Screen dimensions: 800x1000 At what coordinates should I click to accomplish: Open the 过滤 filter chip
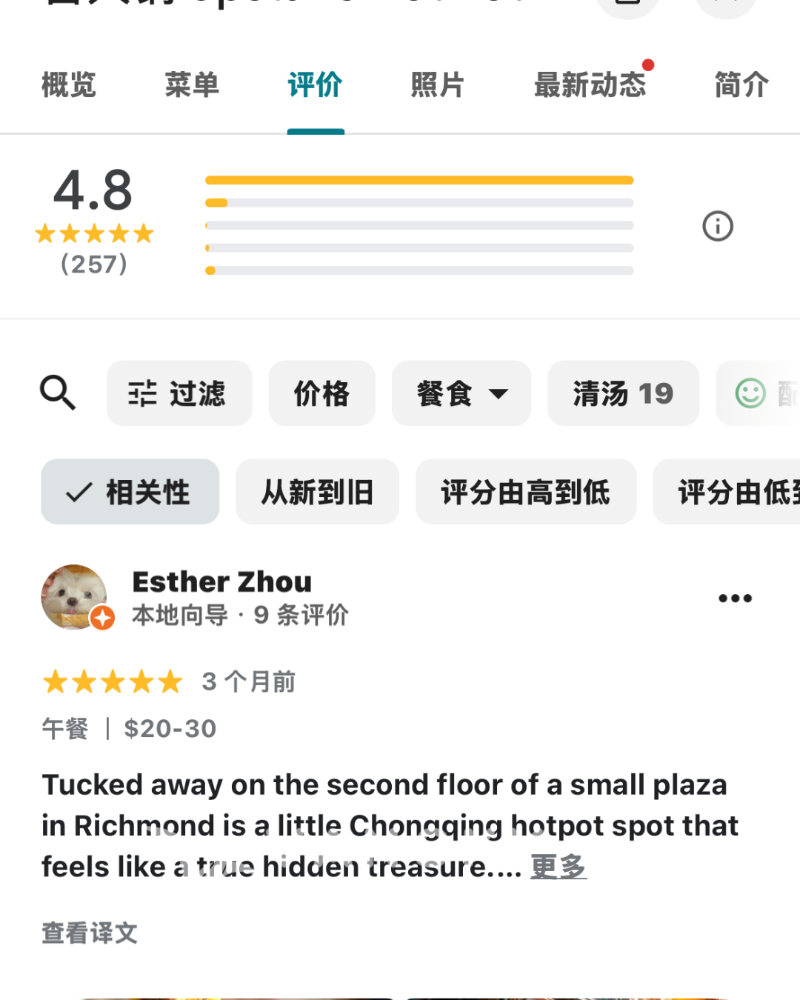[179, 393]
